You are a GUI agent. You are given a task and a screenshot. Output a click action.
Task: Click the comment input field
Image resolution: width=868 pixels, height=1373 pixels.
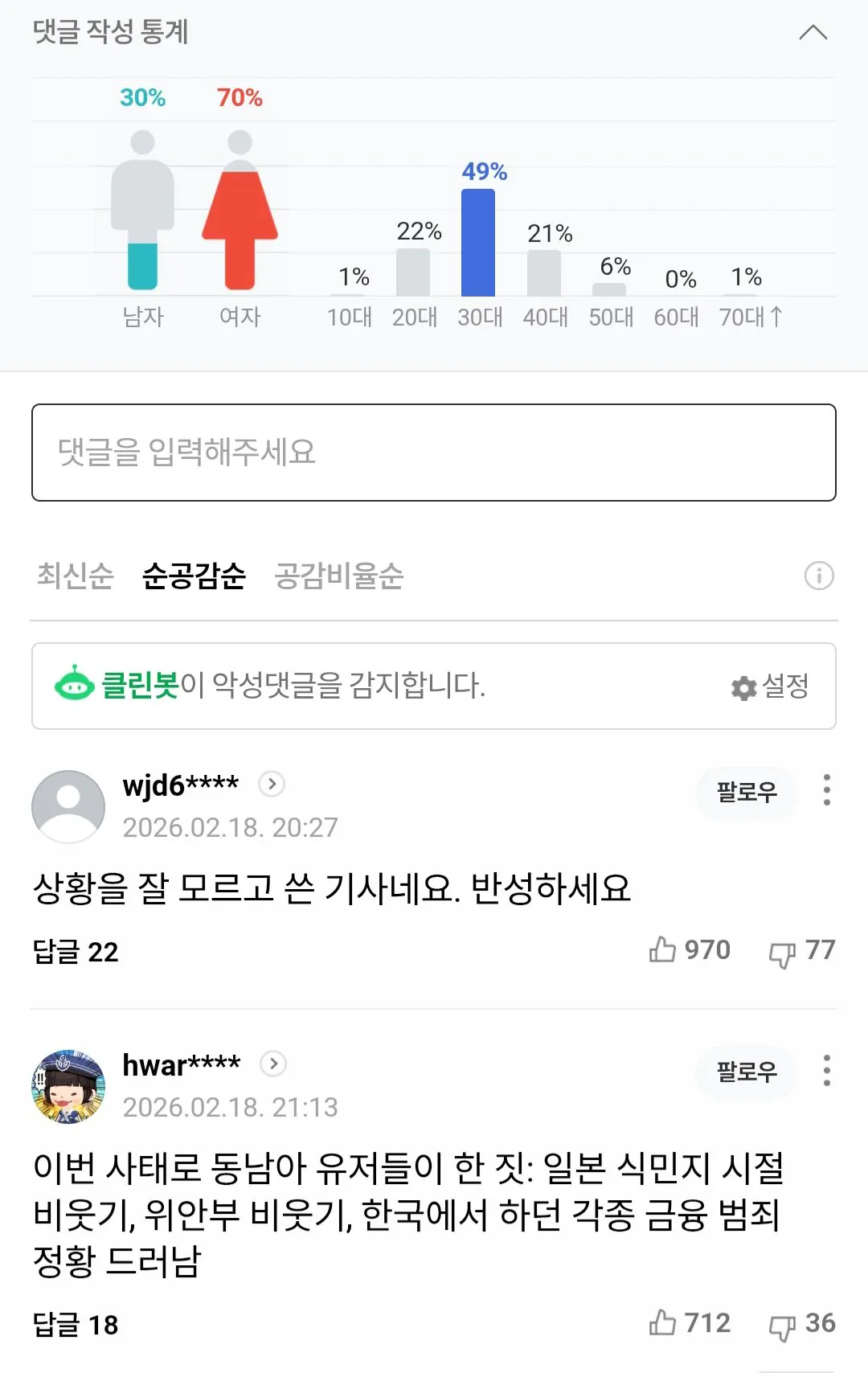(434, 452)
